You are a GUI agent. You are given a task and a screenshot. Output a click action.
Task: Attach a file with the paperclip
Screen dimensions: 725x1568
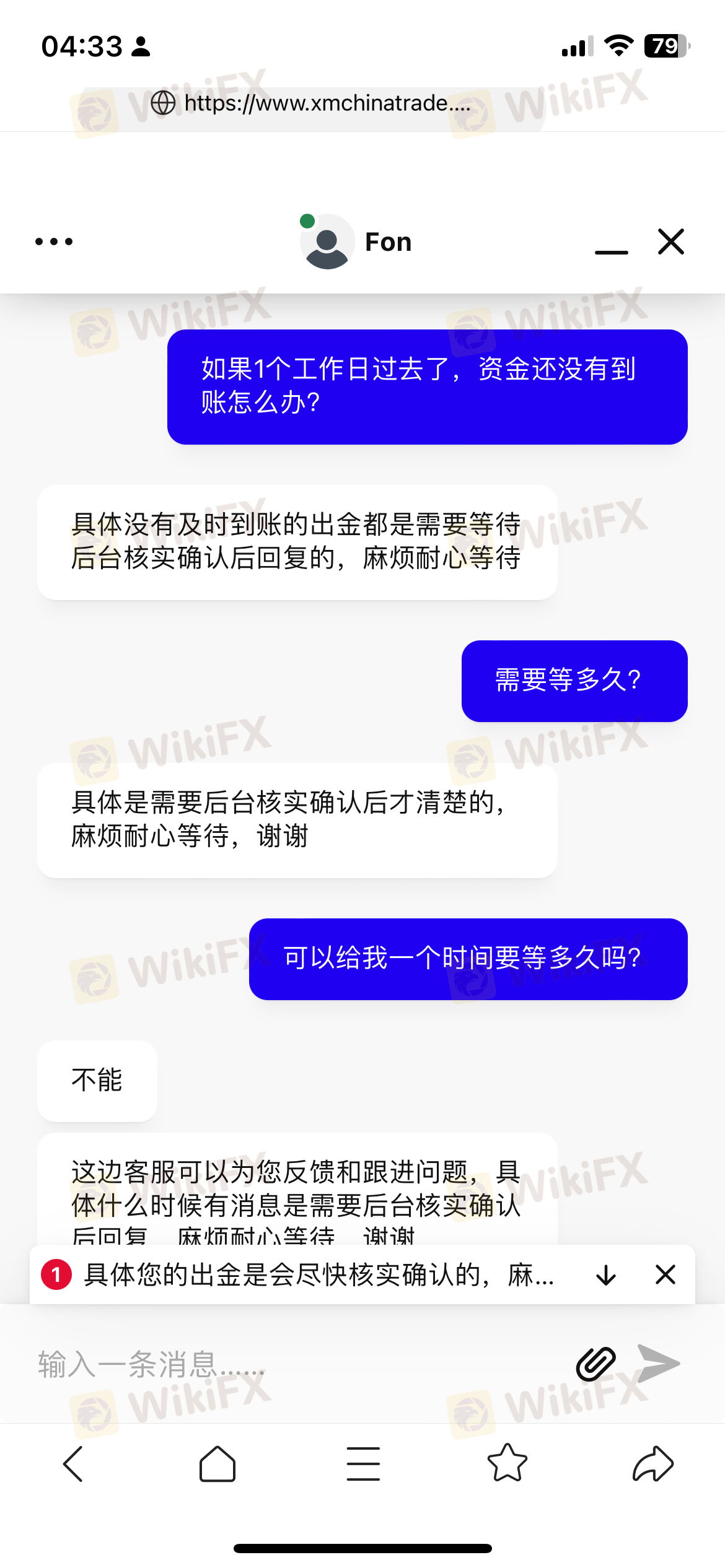point(595,1363)
